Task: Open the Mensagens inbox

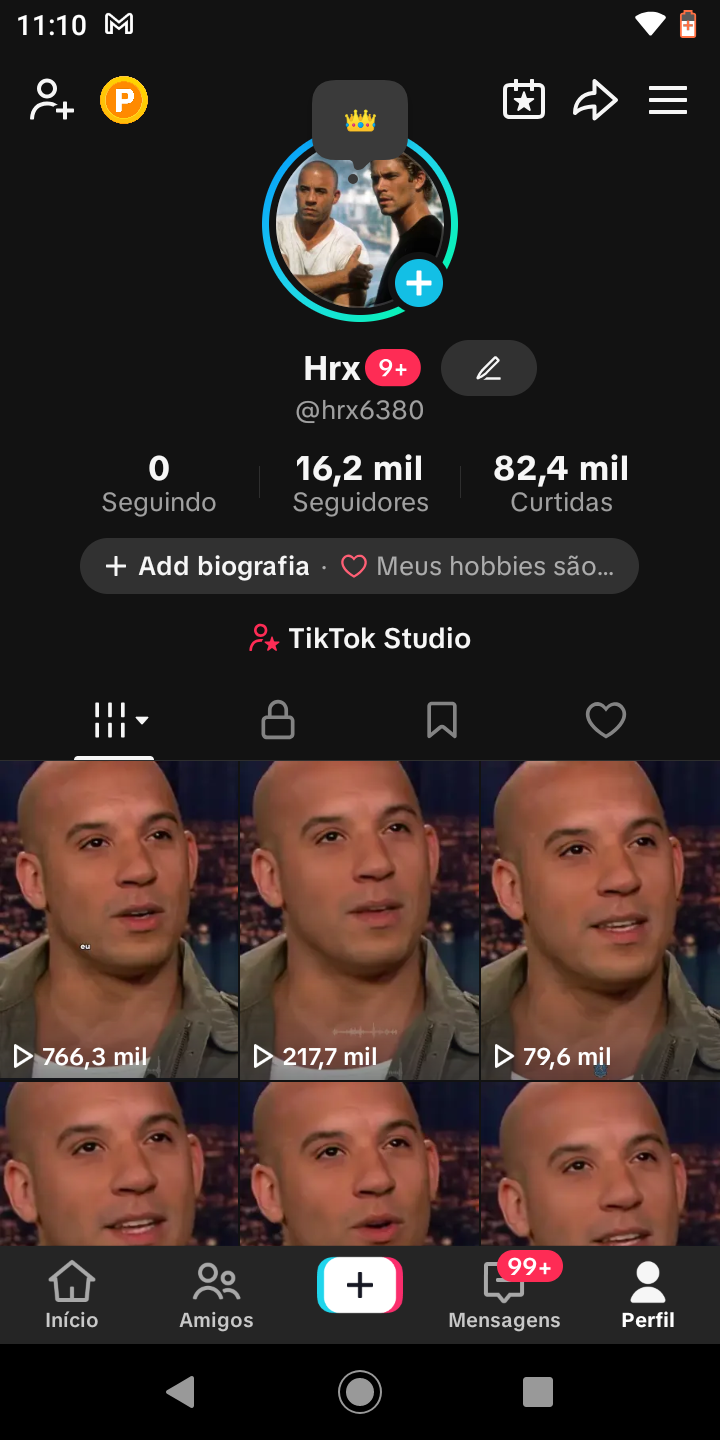Action: [x=504, y=1295]
